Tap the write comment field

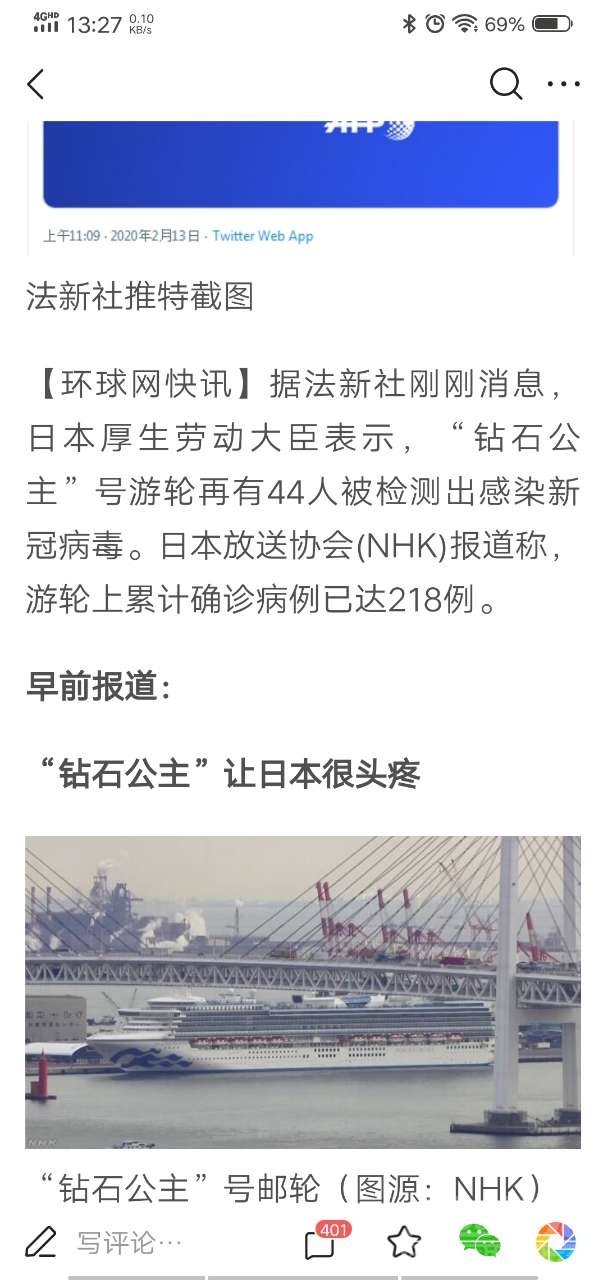130,1243
